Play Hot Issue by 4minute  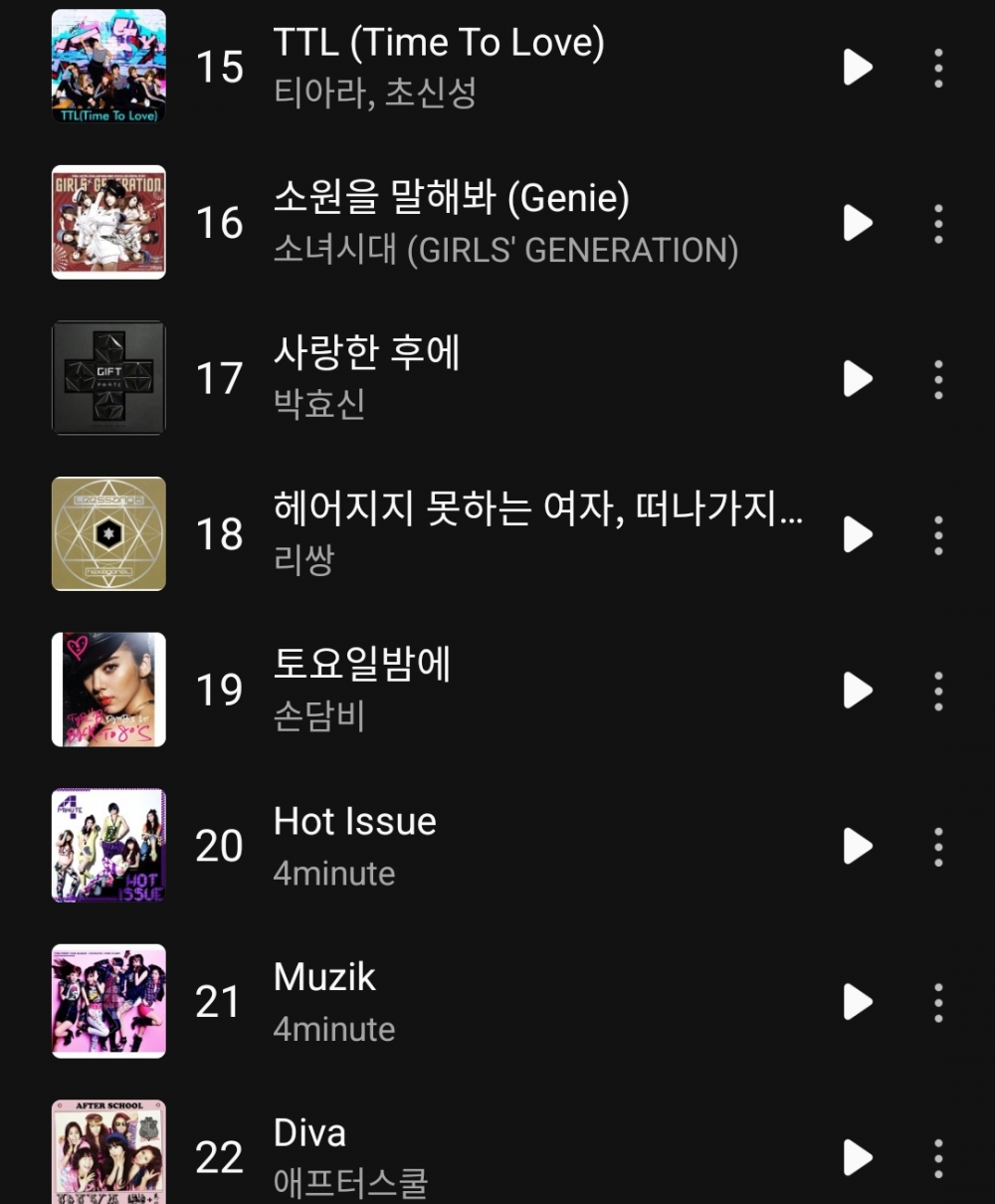point(857,846)
